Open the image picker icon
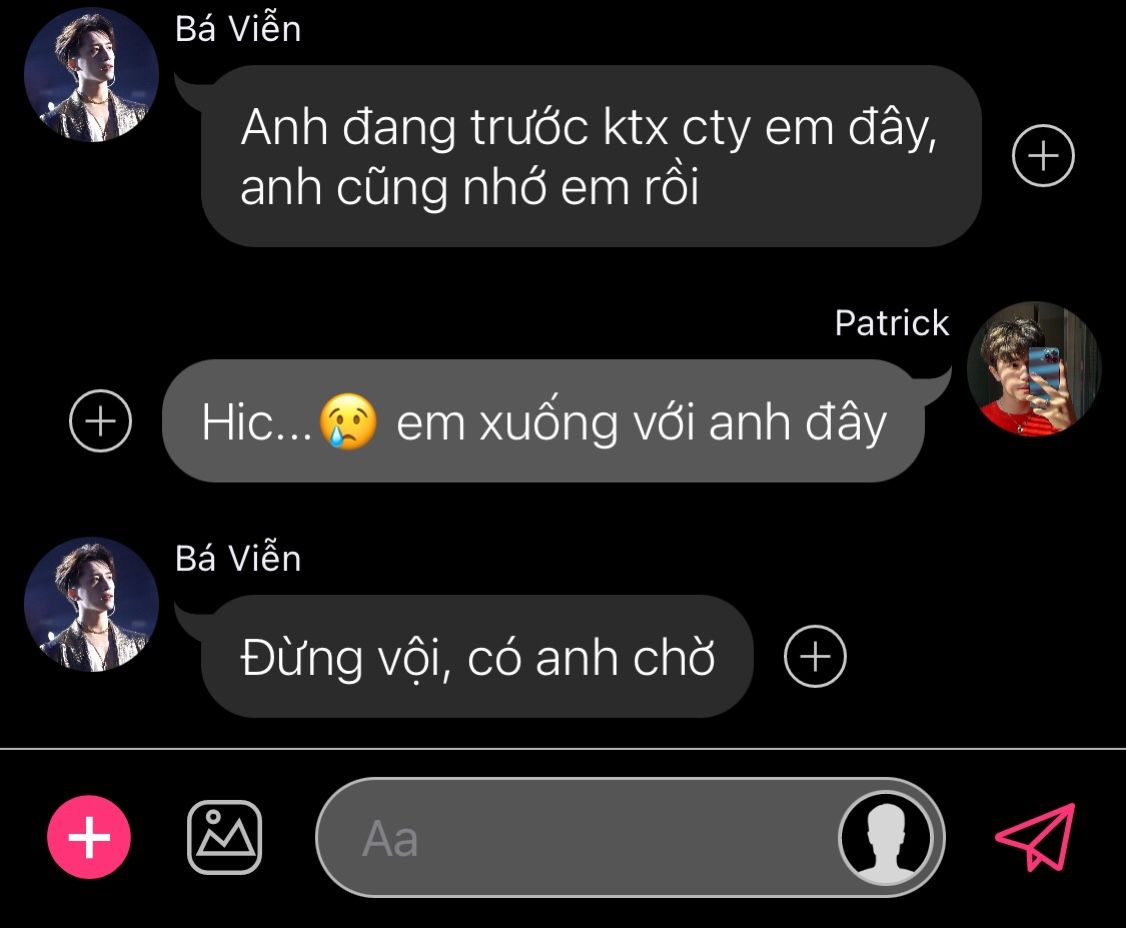 point(225,837)
